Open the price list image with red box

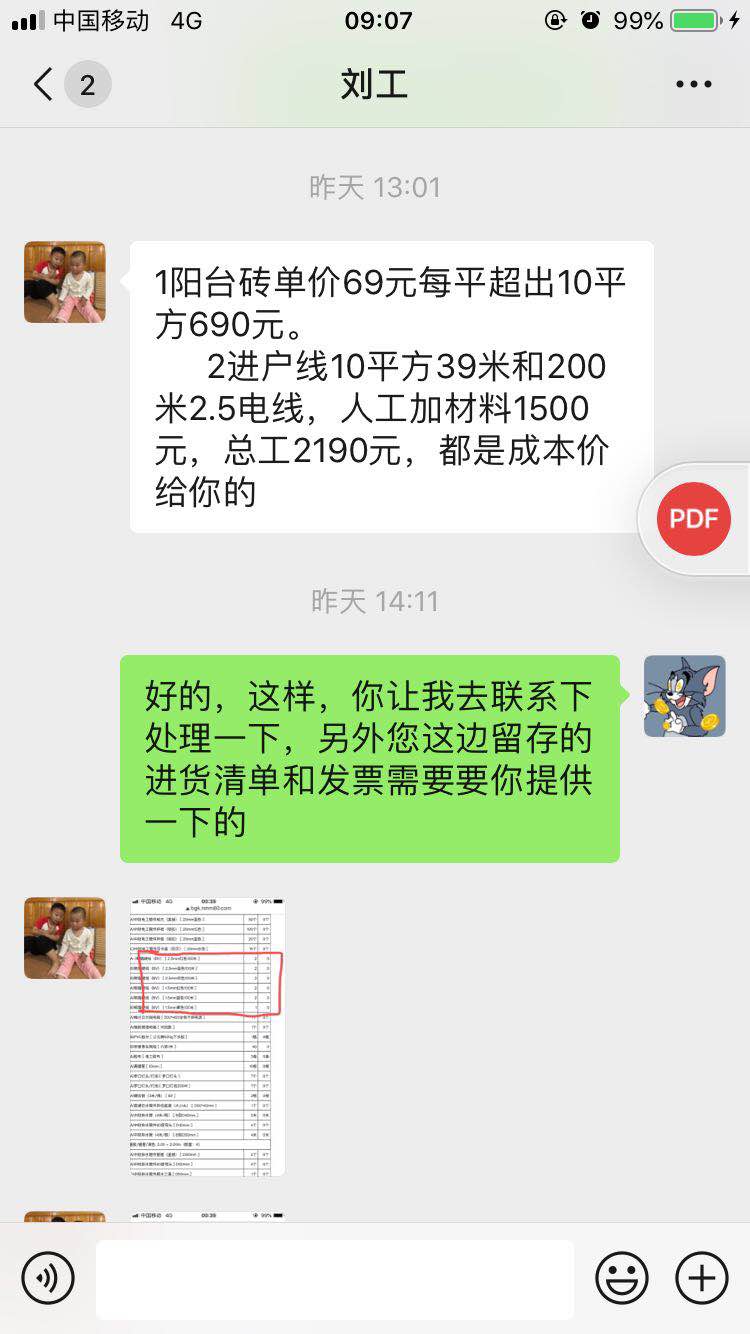click(x=208, y=1036)
